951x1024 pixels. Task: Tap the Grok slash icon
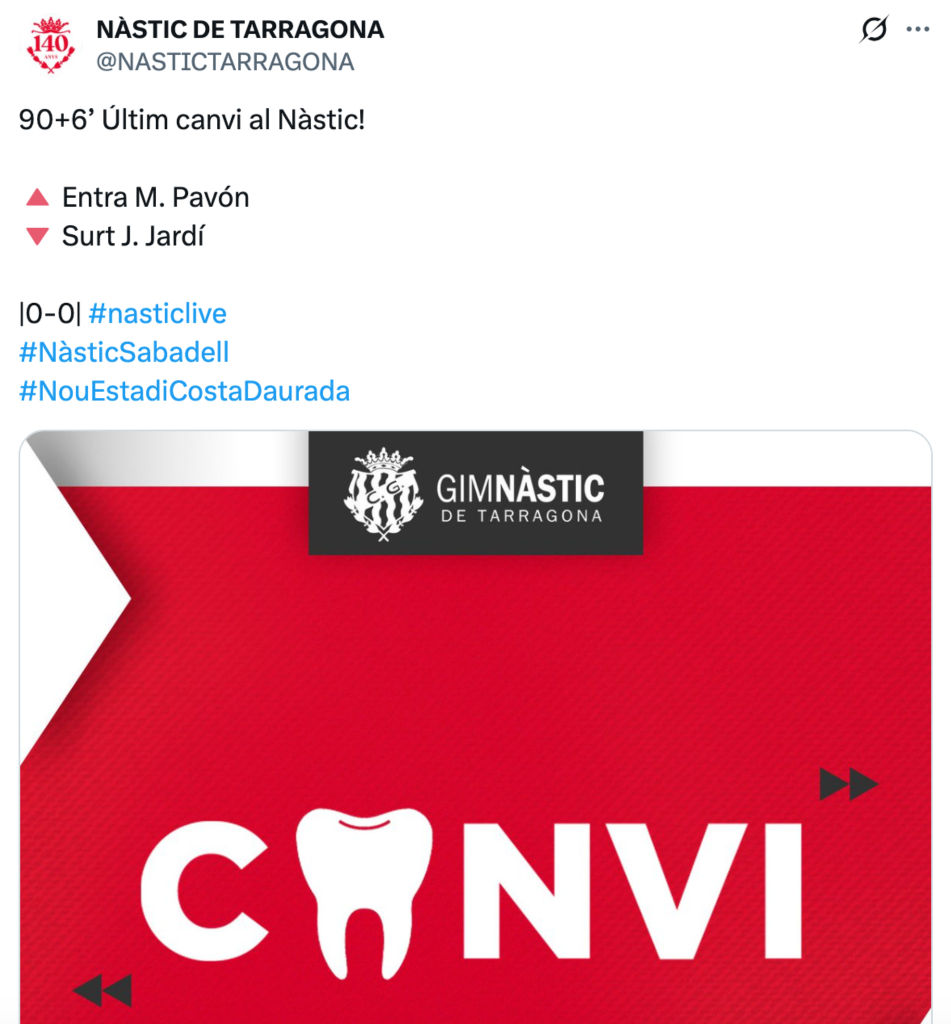pyautogui.click(x=873, y=30)
